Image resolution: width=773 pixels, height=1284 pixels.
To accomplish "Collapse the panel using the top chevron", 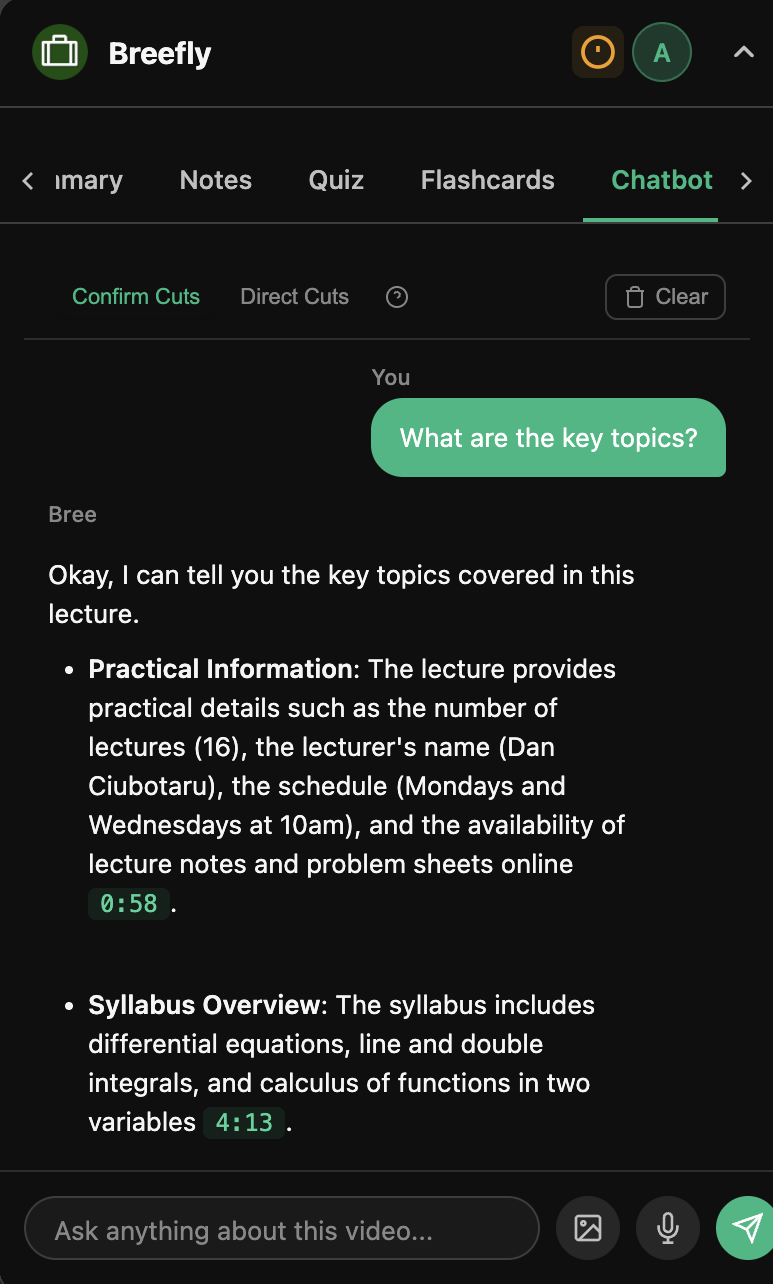I will click(742, 51).
